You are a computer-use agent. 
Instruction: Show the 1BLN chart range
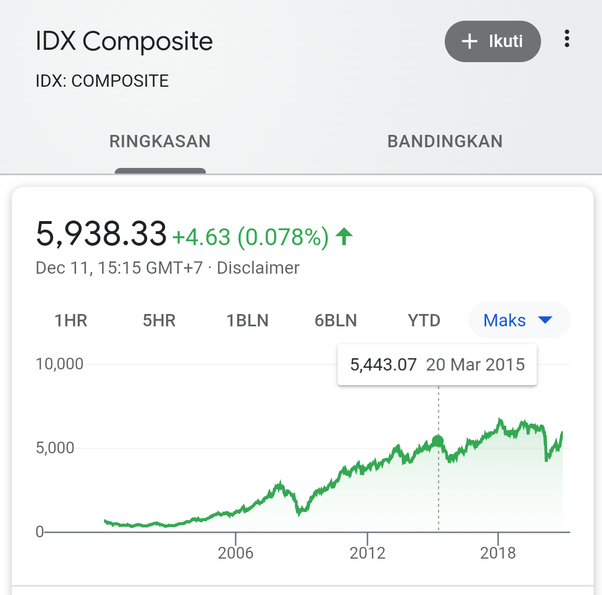(248, 321)
